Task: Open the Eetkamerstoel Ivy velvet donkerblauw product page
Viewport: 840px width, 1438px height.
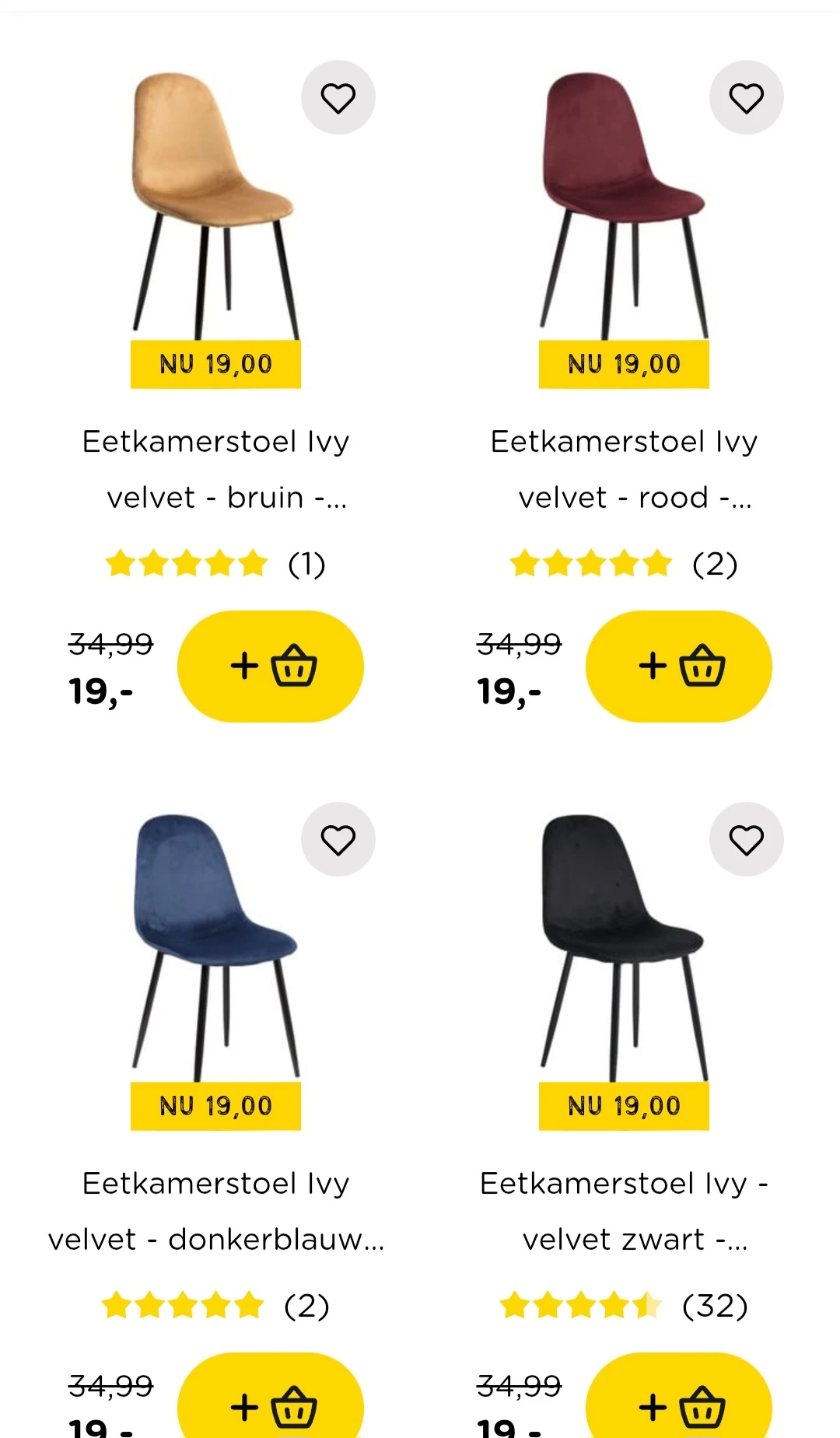Action: 216,1209
